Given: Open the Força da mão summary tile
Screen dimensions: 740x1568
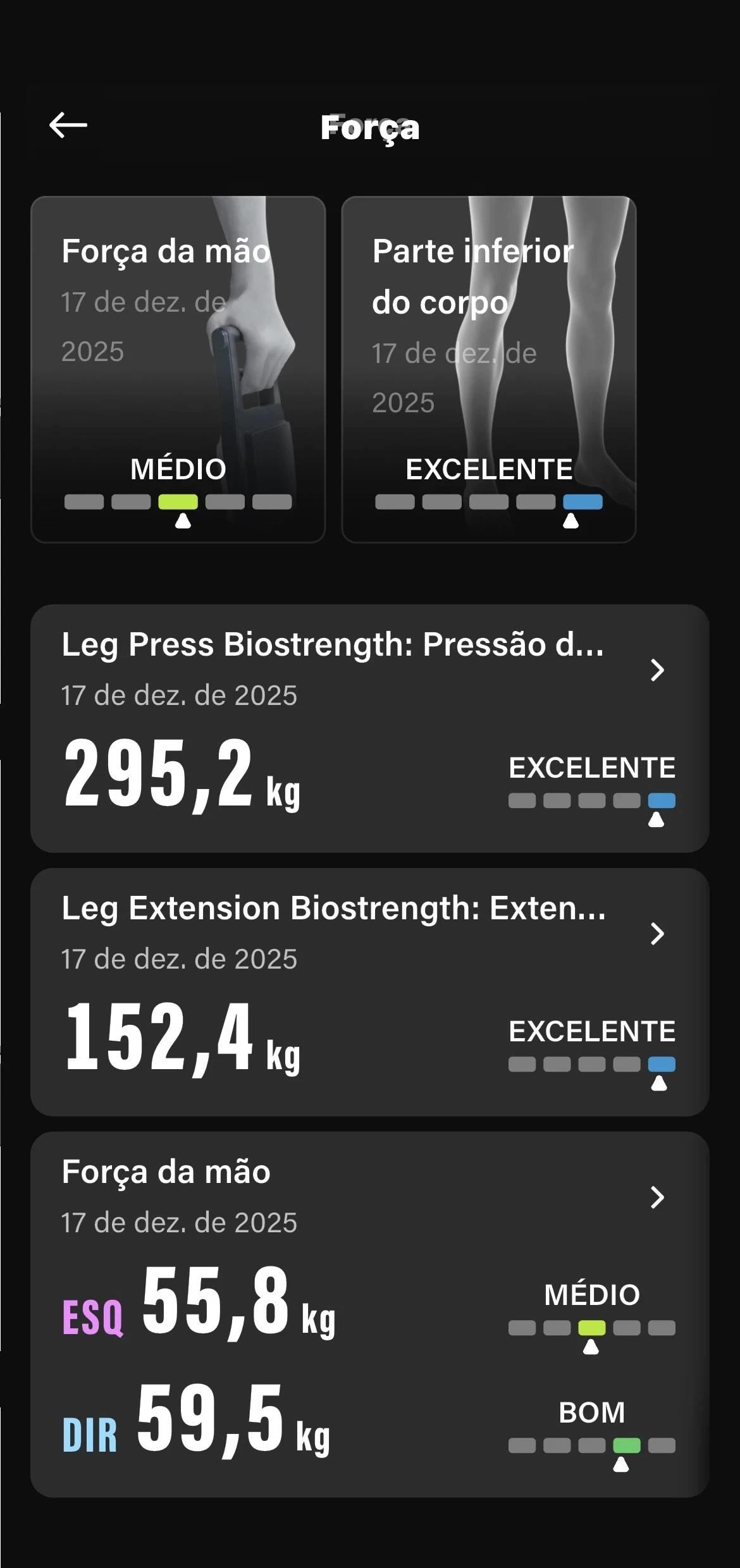Looking at the screenshot, I should pos(178,369).
